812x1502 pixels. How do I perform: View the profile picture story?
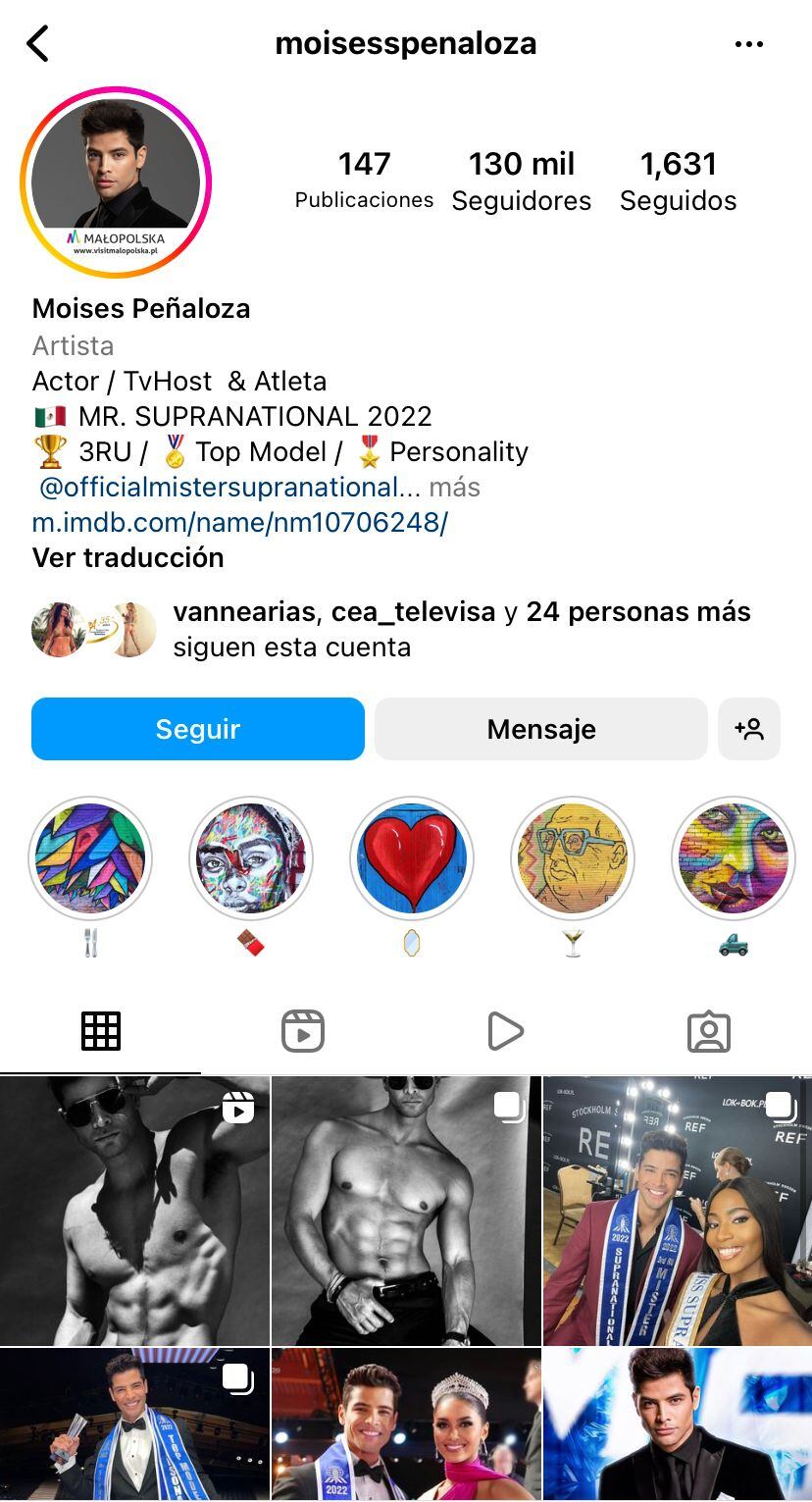pyautogui.click(x=116, y=182)
